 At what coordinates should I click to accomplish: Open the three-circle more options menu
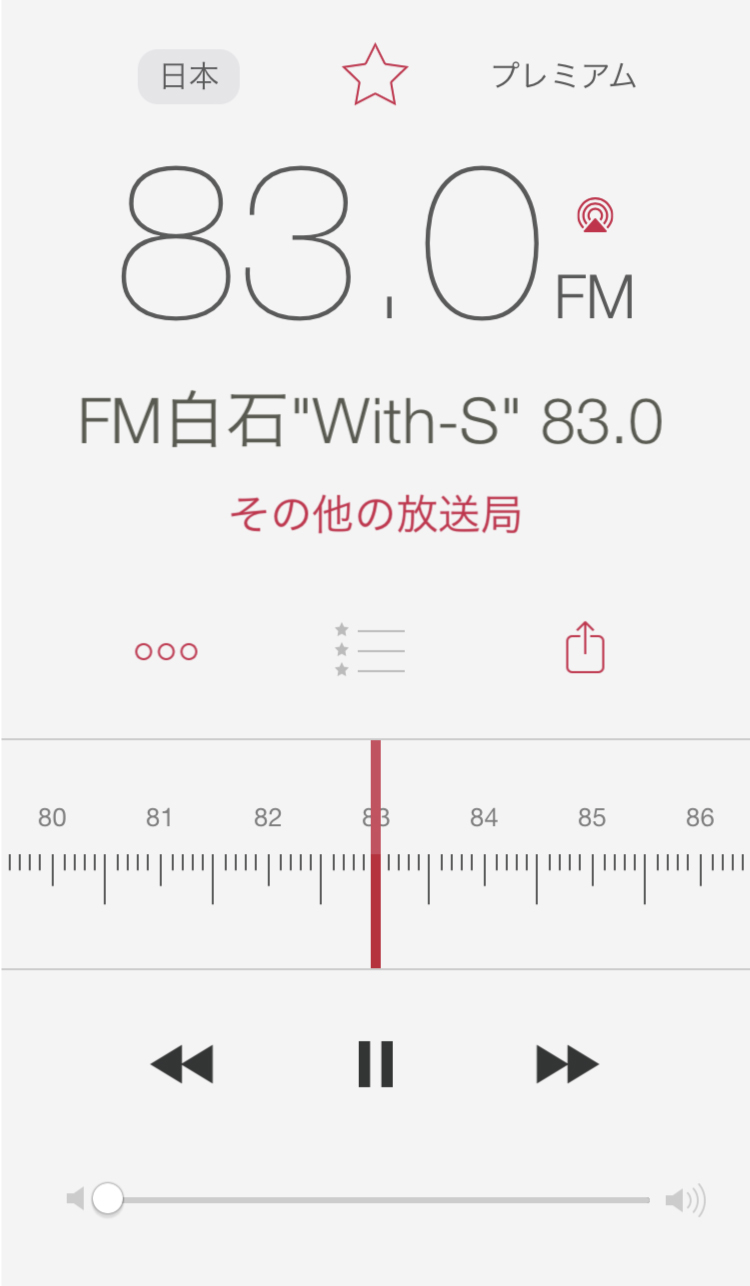click(166, 651)
